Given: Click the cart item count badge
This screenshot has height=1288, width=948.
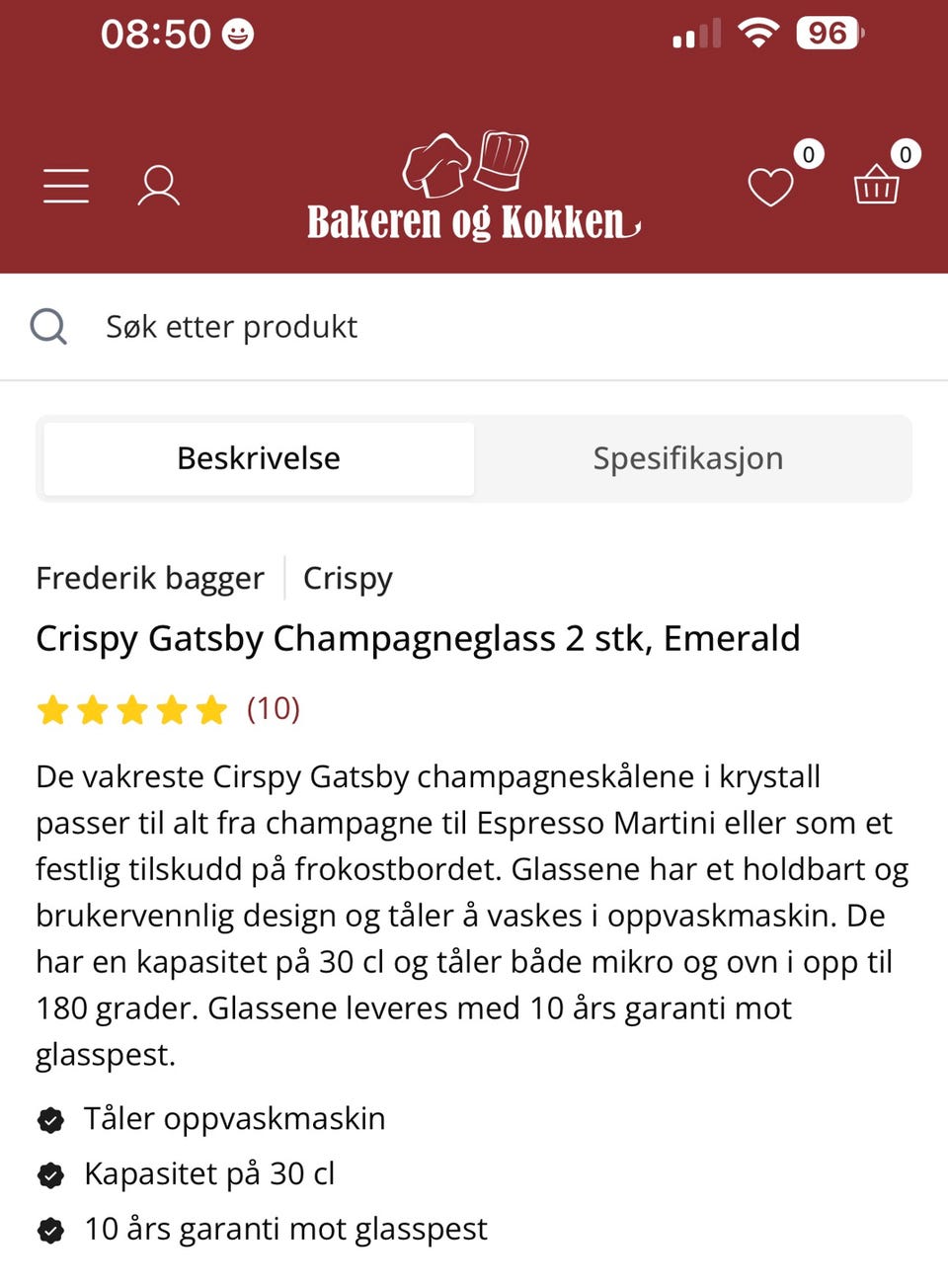Looking at the screenshot, I should [907, 154].
